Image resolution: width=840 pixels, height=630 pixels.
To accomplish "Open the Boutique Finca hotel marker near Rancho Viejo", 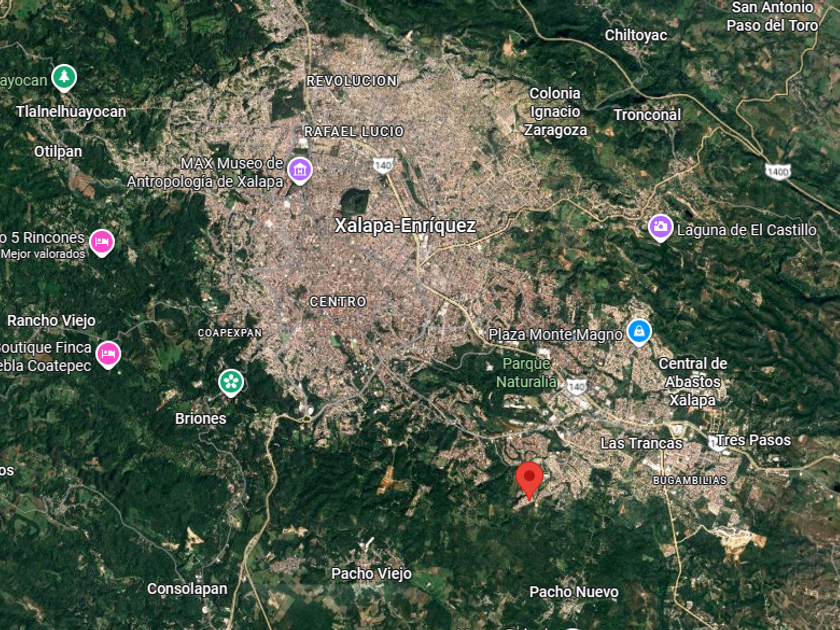I will click(x=108, y=355).
